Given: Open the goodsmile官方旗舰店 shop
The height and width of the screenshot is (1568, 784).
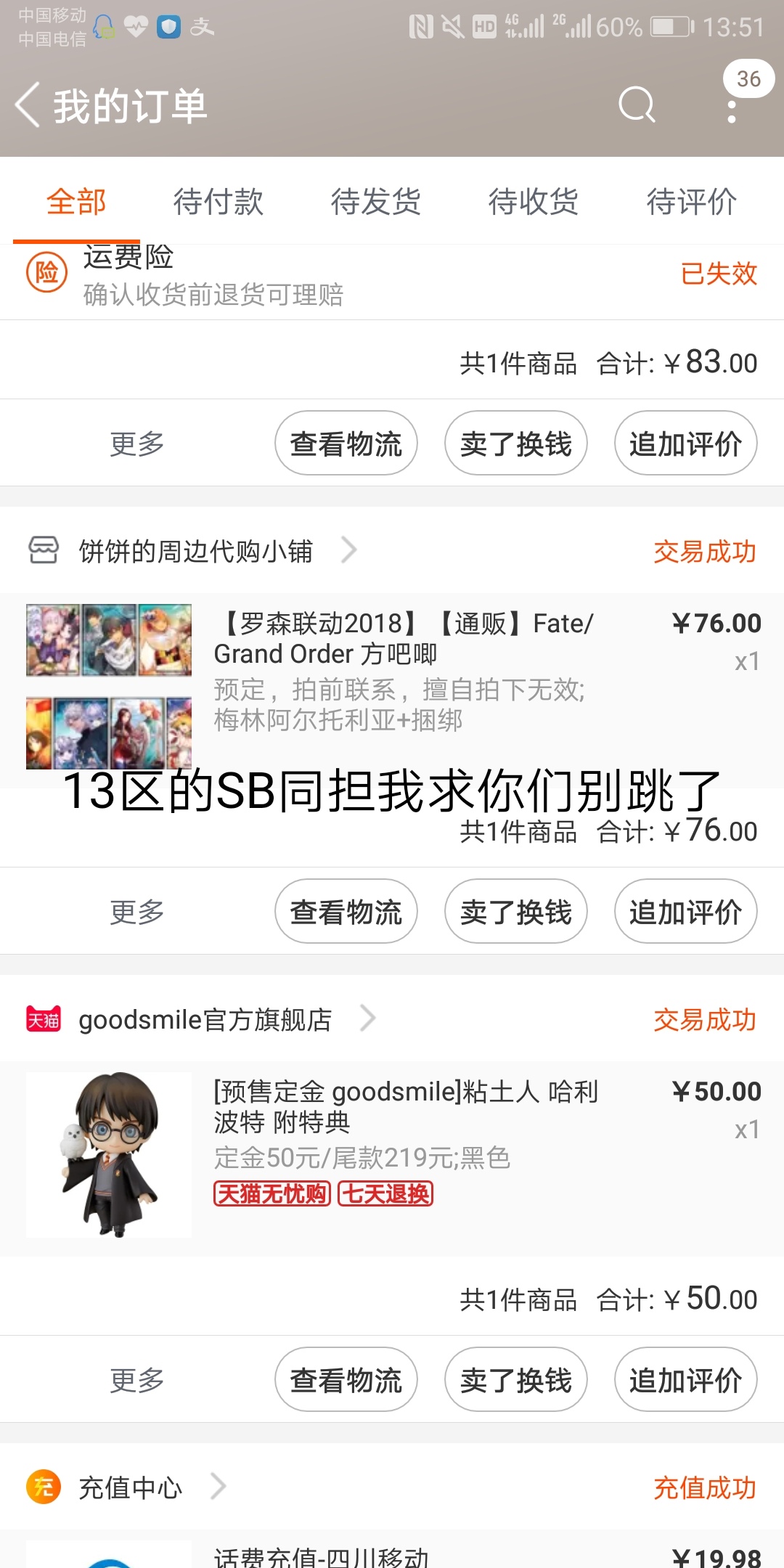Looking at the screenshot, I should point(205,1019).
